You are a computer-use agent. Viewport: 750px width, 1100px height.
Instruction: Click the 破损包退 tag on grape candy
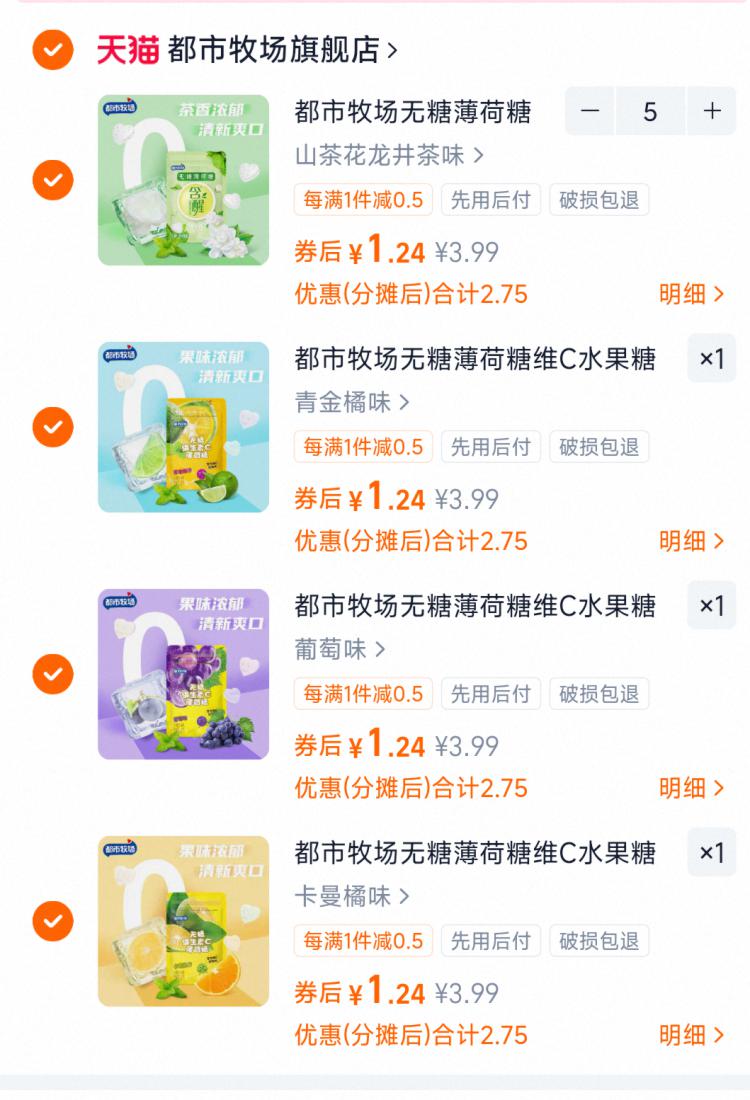599,693
